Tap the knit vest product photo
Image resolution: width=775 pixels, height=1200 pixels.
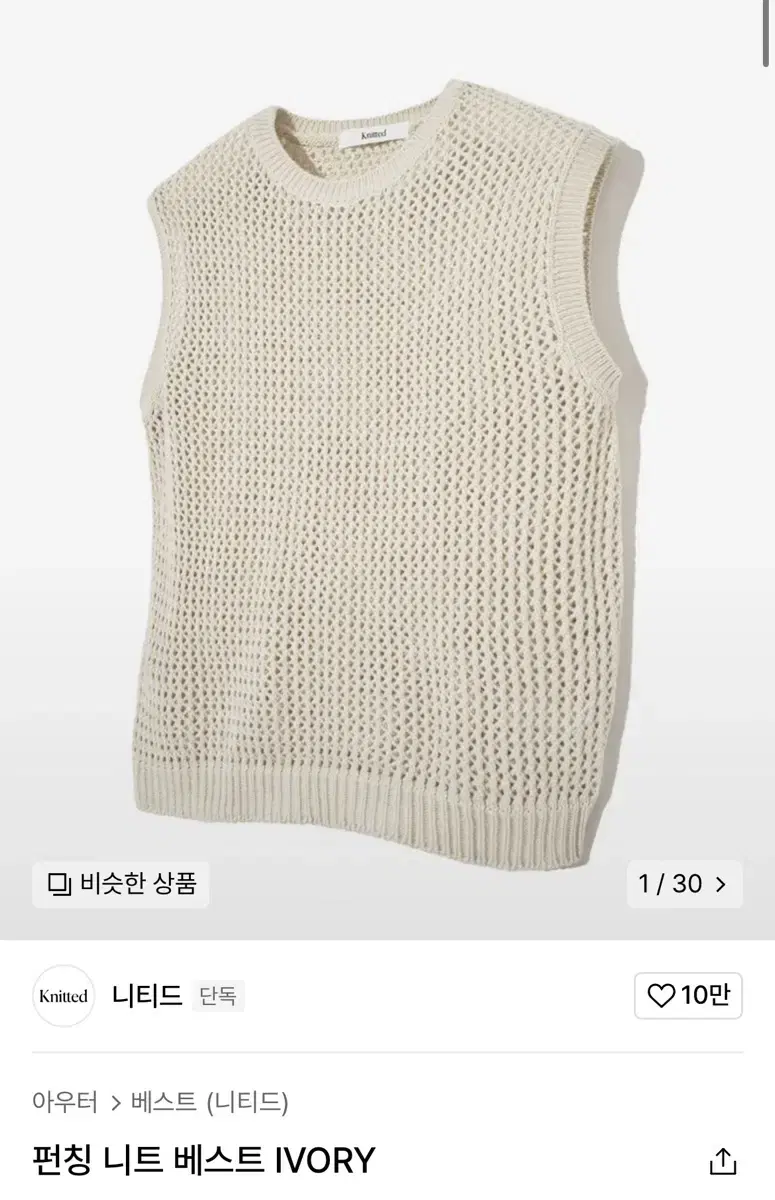[x=387, y=450]
